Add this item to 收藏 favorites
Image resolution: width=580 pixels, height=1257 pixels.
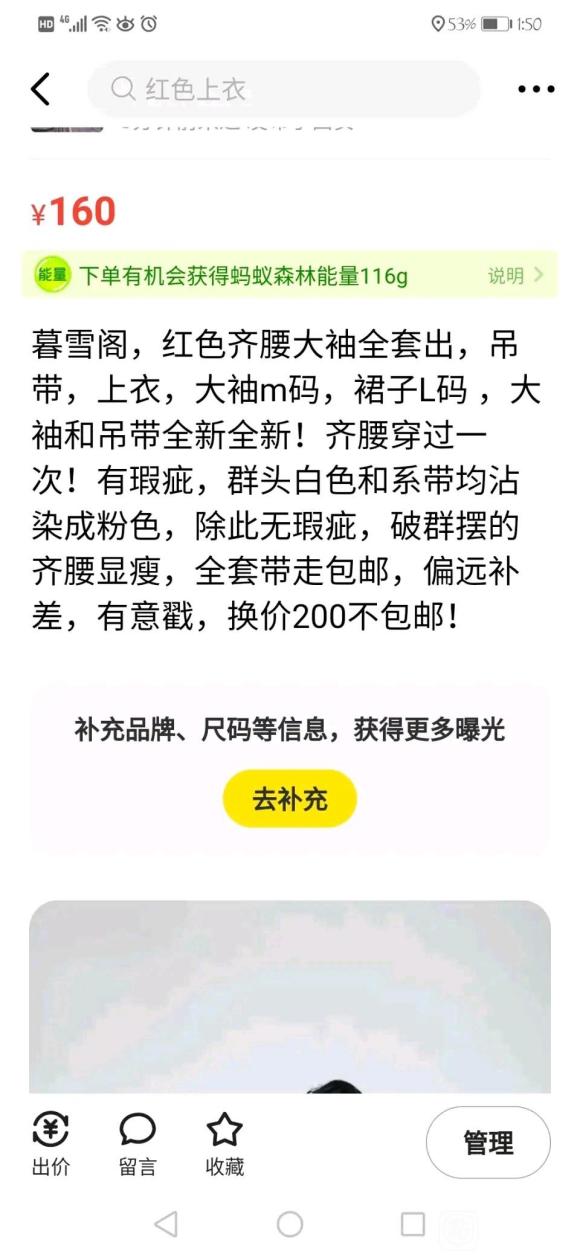225,1144
